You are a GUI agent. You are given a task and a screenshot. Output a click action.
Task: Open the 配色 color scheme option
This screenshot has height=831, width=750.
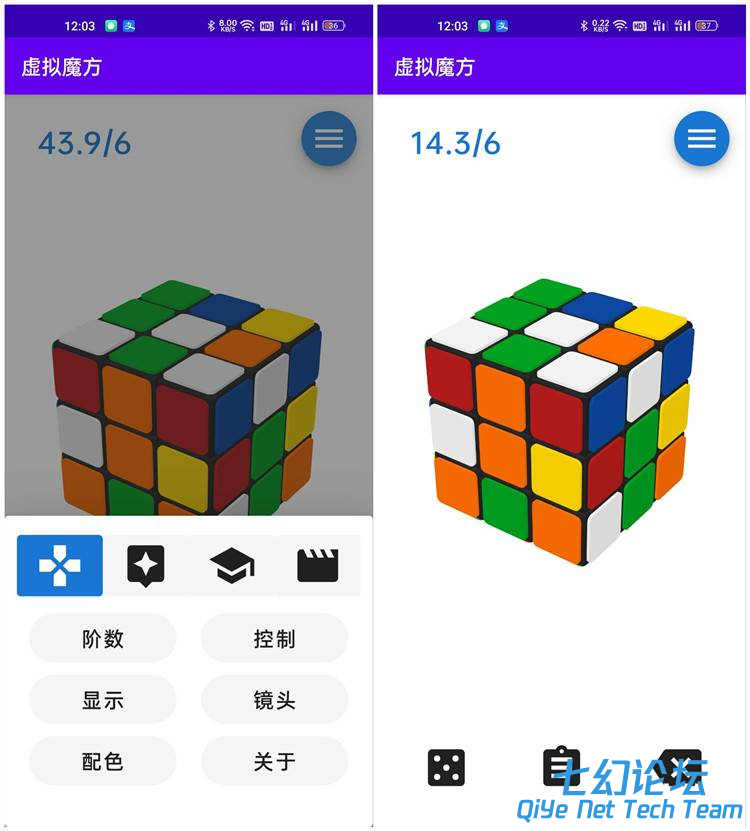point(102,761)
